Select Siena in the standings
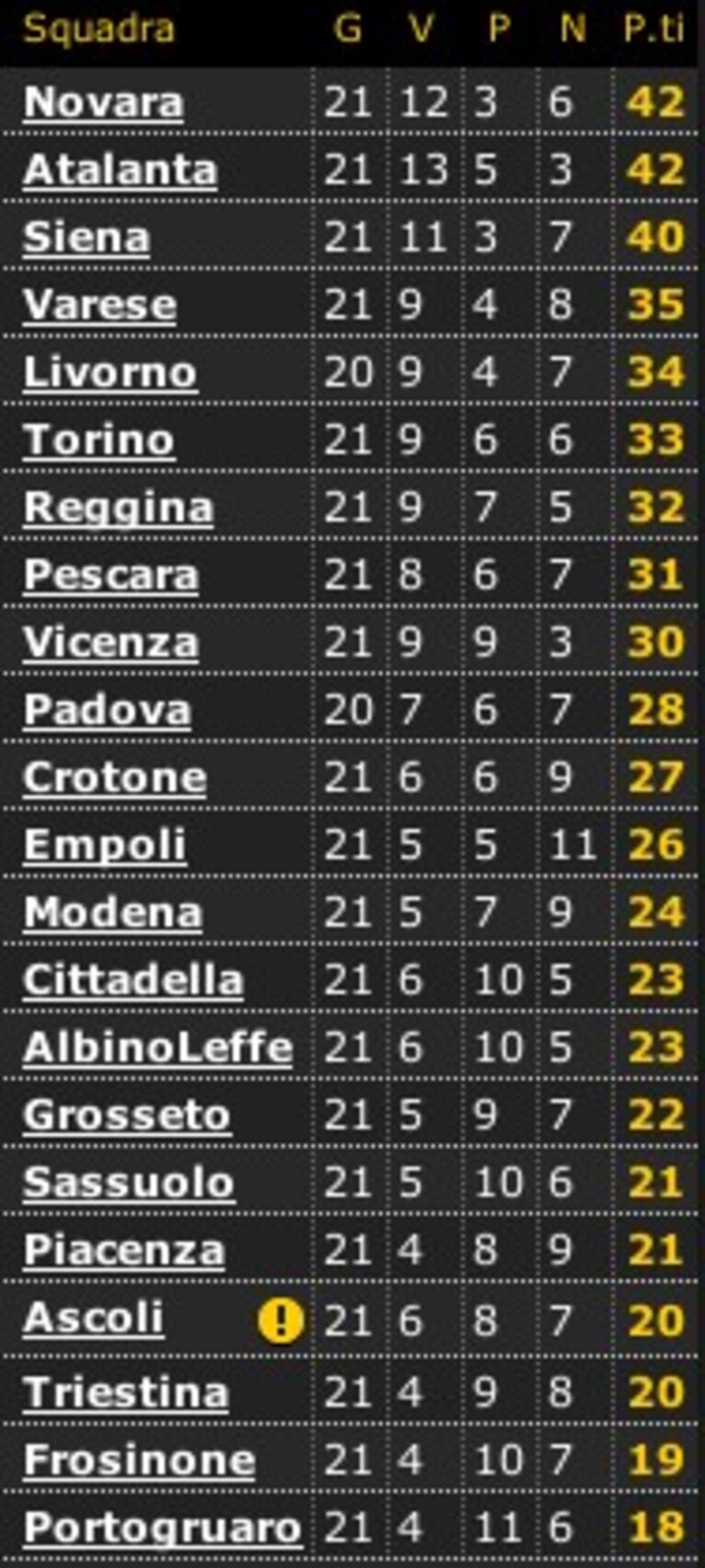The image size is (705, 1568). coord(86,237)
